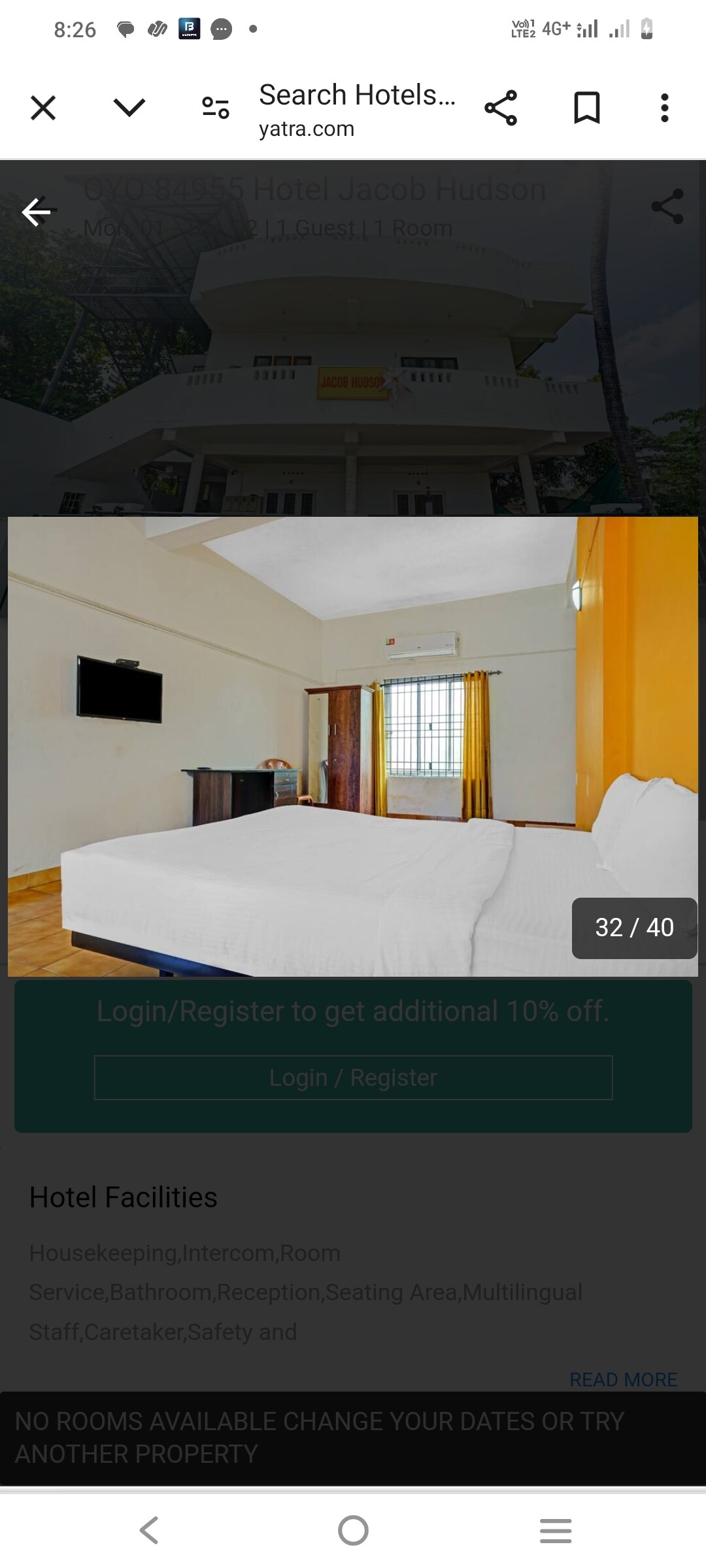Close the in-app browser tab

43,108
